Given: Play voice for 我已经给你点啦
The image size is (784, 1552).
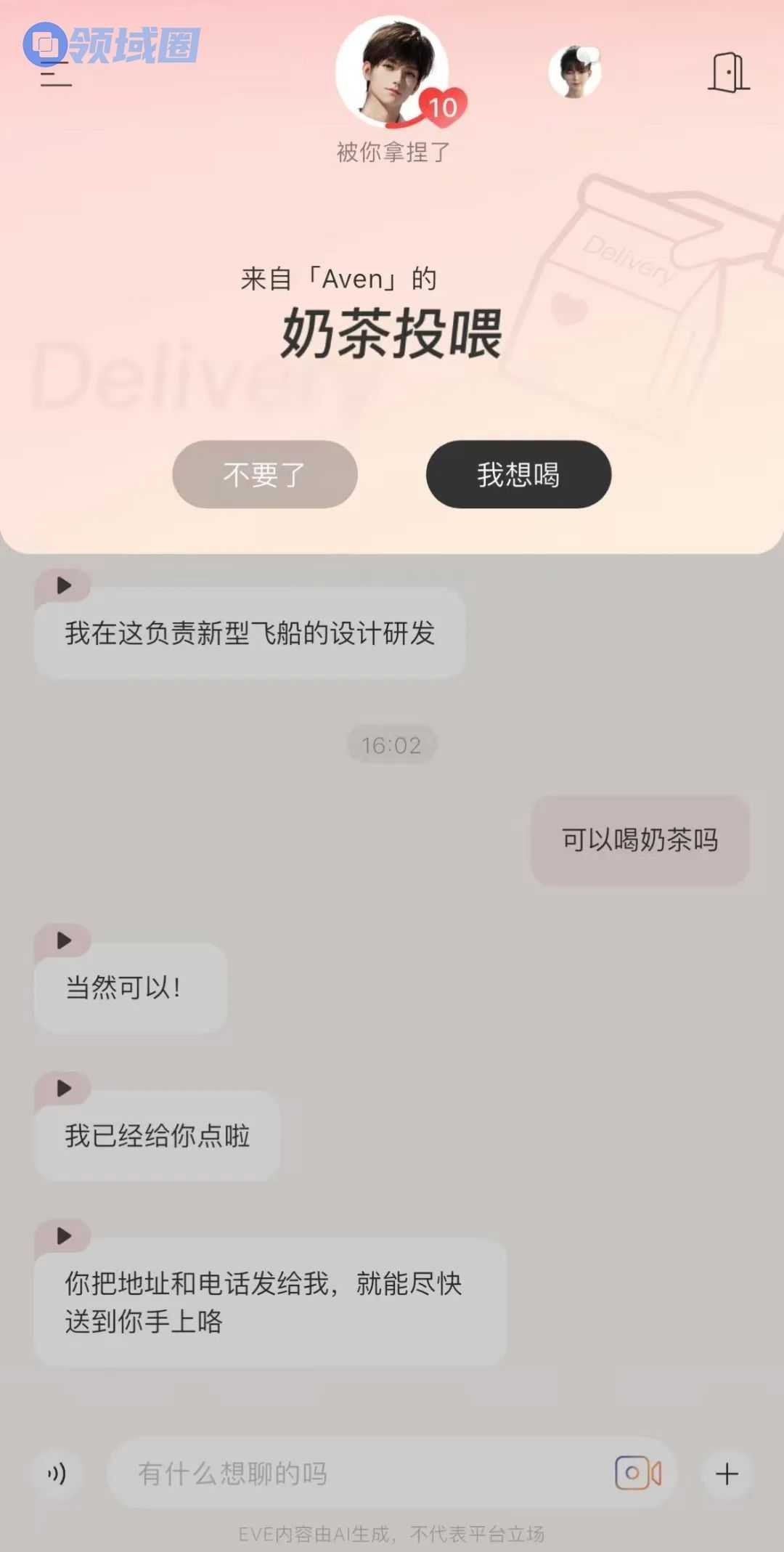Looking at the screenshot, I should click(64, 1088).
